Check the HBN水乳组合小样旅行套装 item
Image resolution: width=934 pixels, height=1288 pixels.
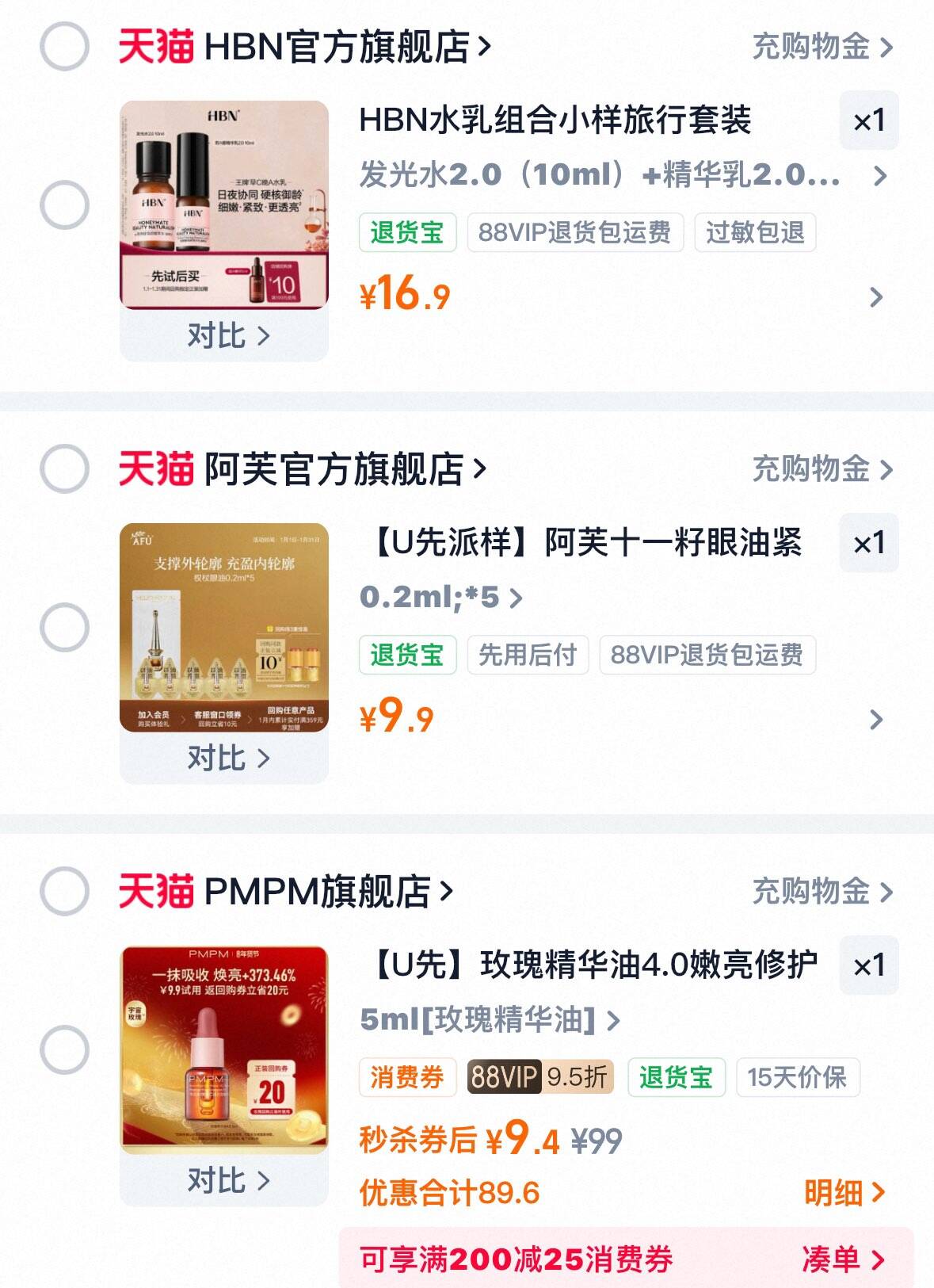coord(64,205)
